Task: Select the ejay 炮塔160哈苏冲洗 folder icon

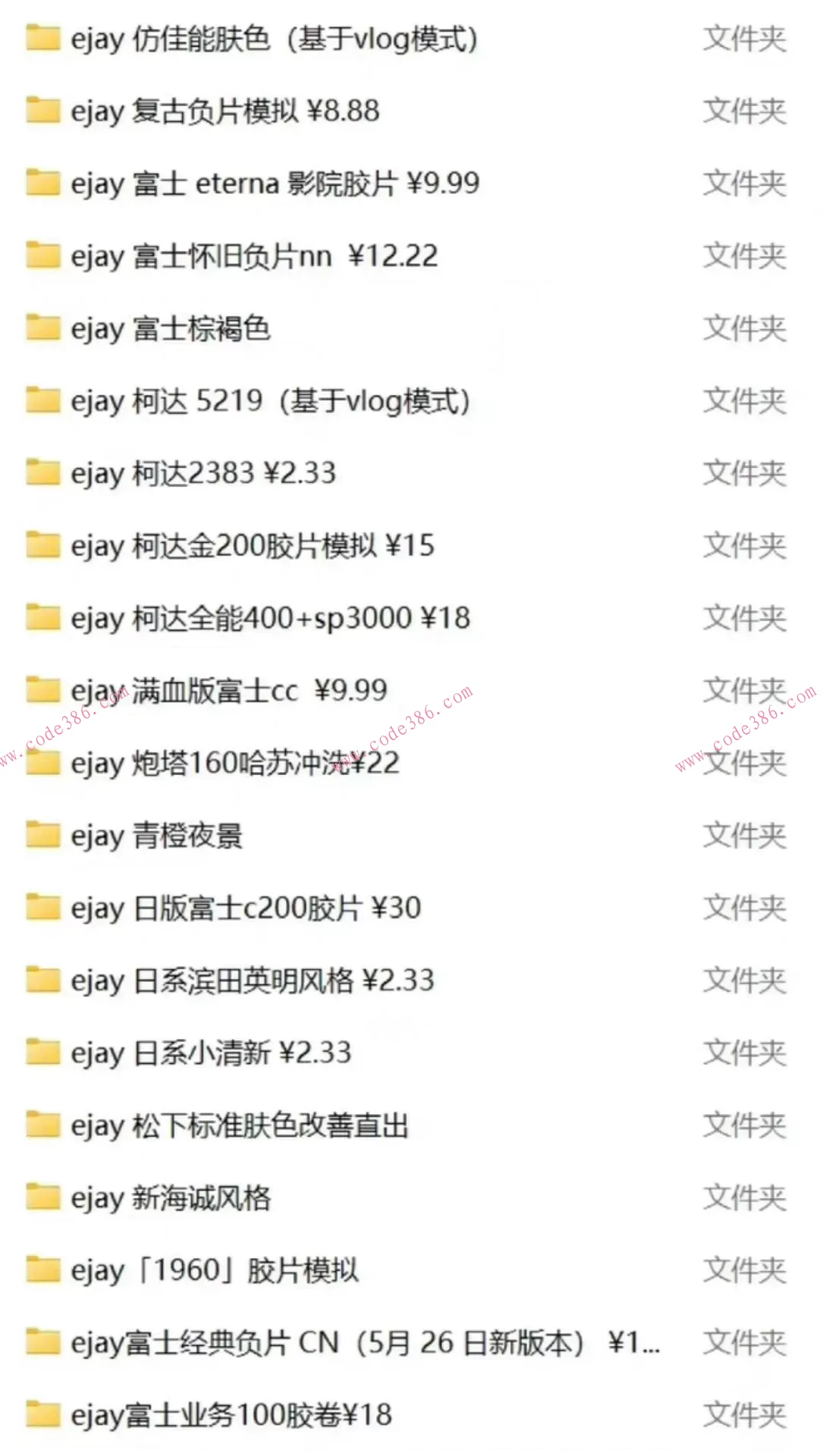Action: (x=43, y=764)
